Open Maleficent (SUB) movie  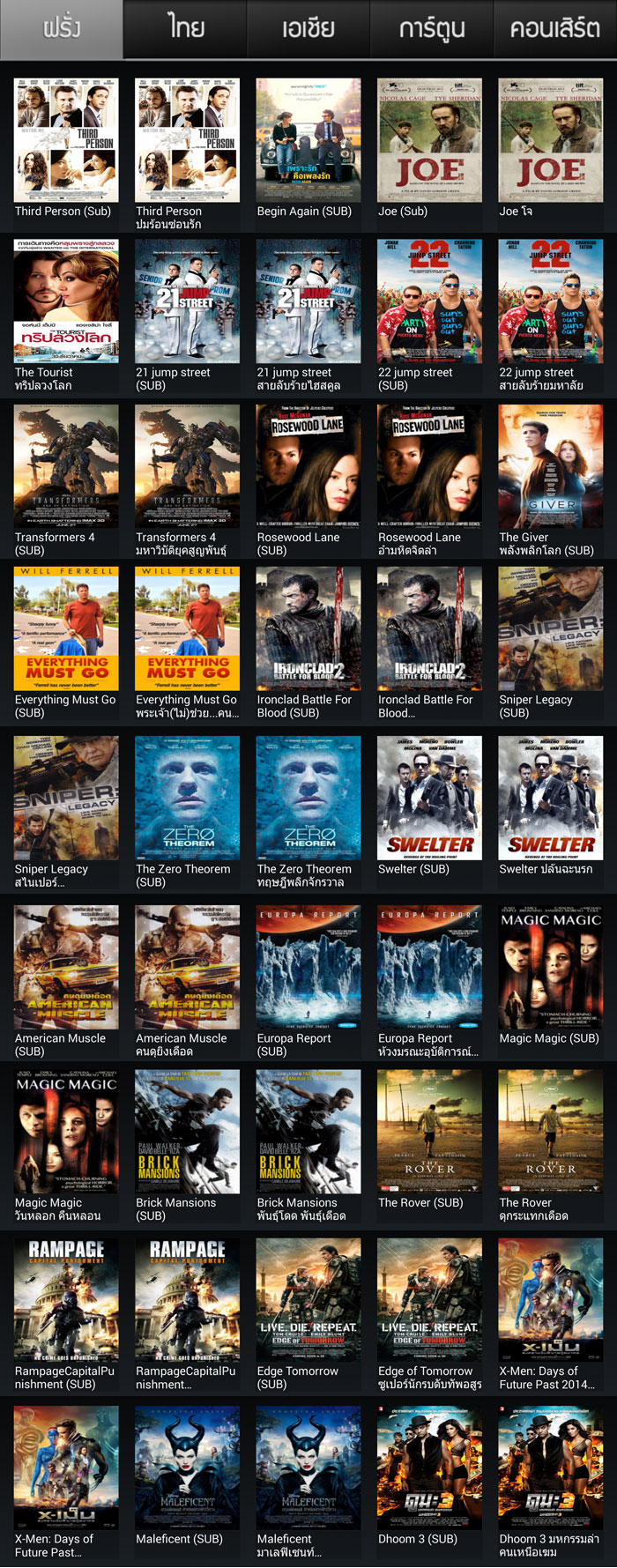coord(187,1468)
